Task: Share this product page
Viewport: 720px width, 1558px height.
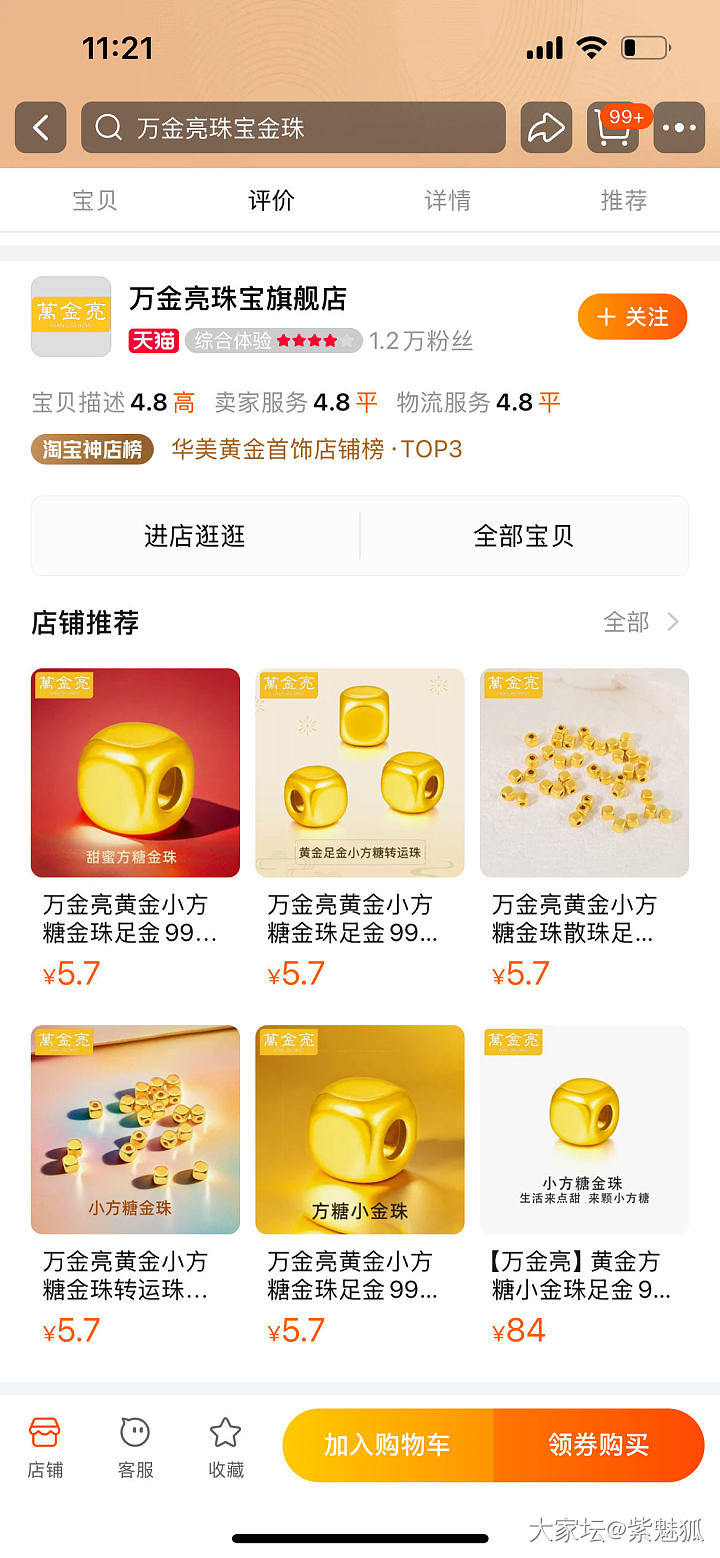Action: (546, 128)
